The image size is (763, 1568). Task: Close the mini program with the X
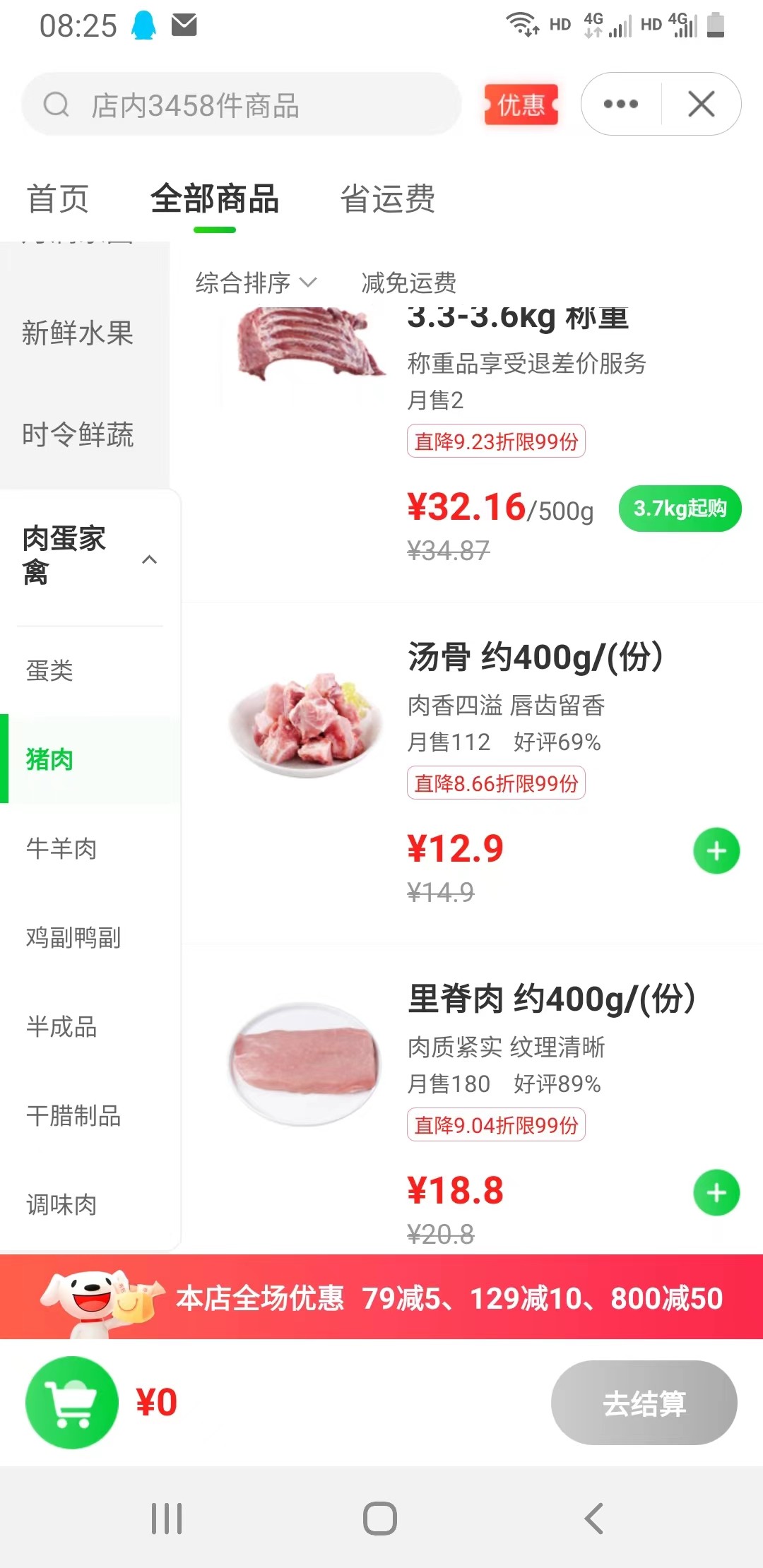tap(701, 104)
